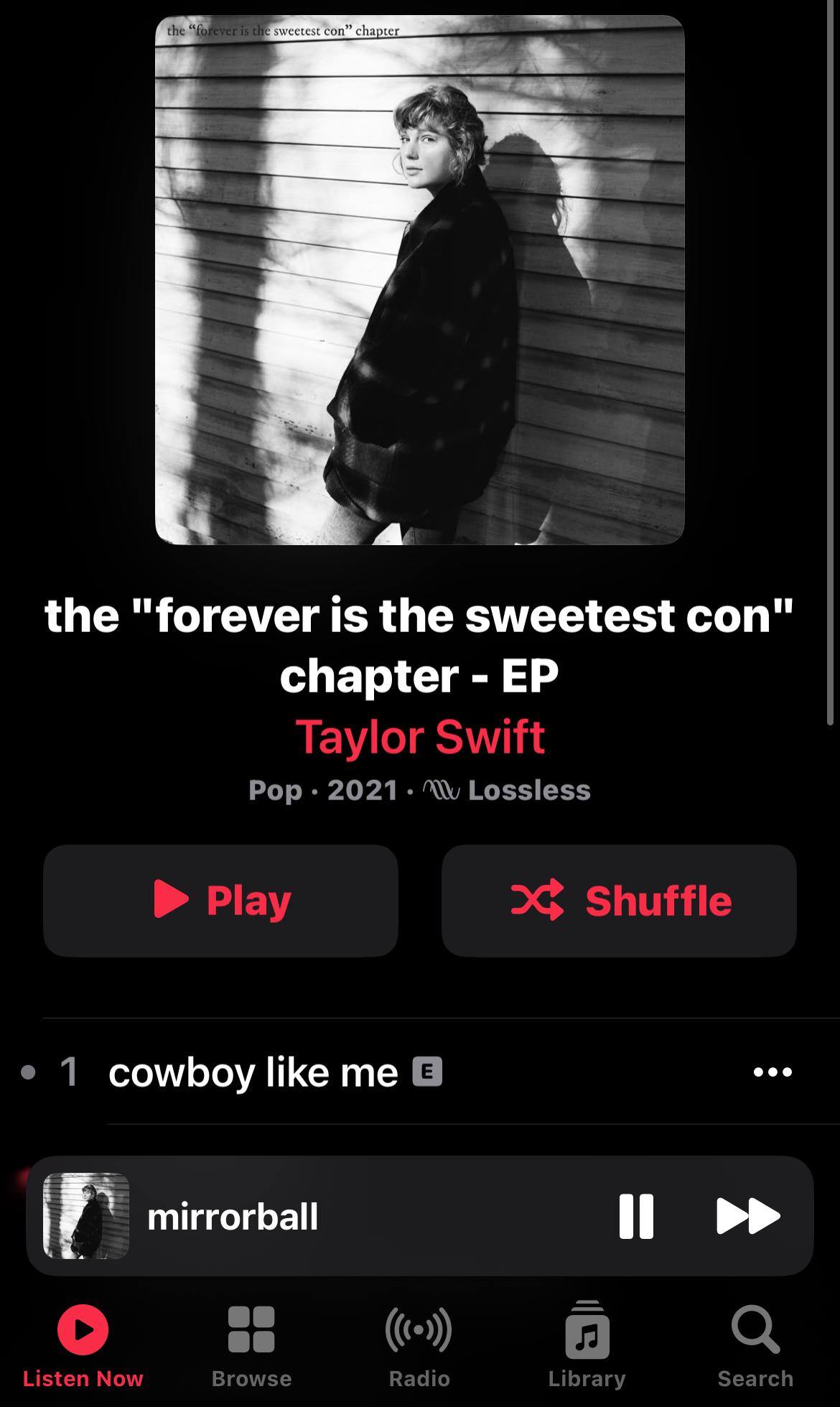Play track cowboy like me
This screenshot has height=1407, width=840.
(253, 1072)
